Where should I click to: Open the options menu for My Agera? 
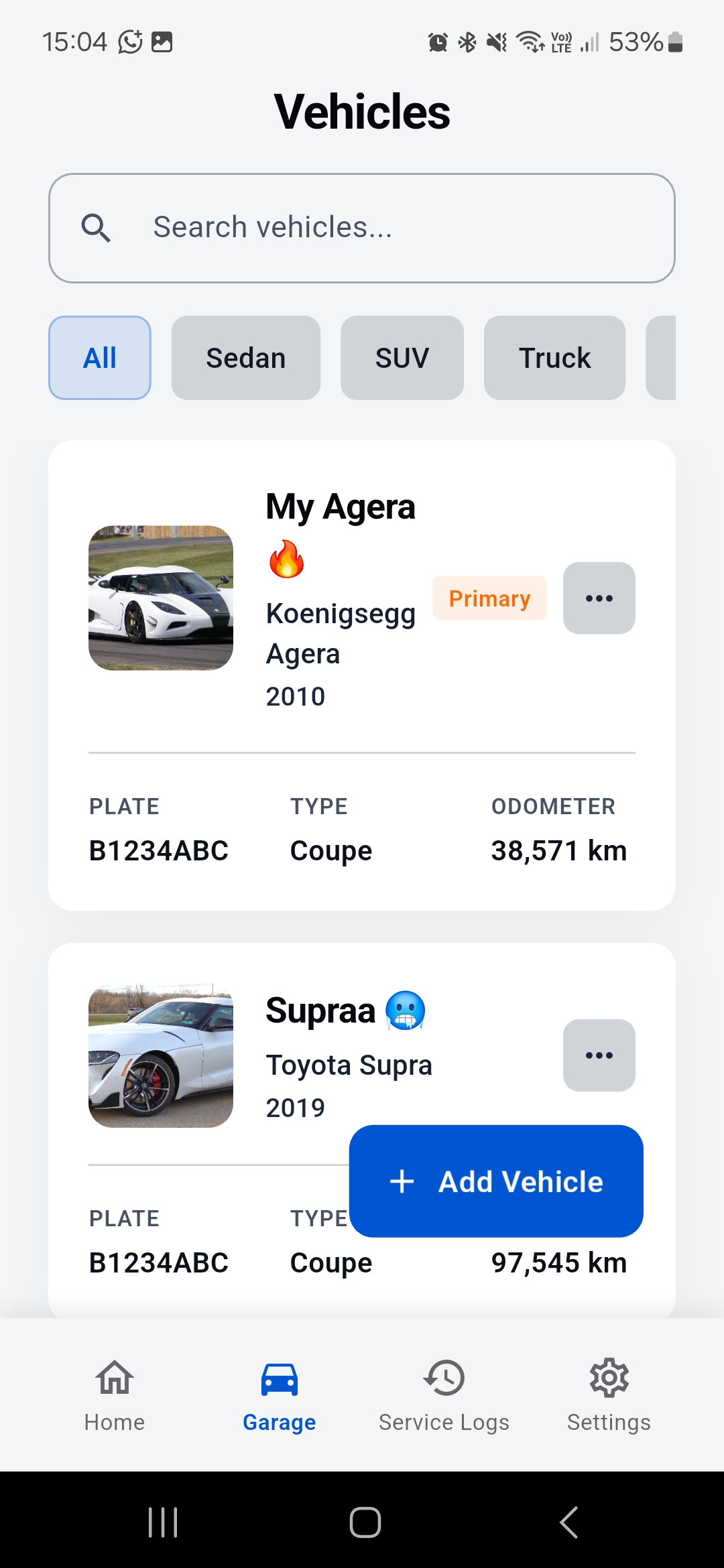599,598
